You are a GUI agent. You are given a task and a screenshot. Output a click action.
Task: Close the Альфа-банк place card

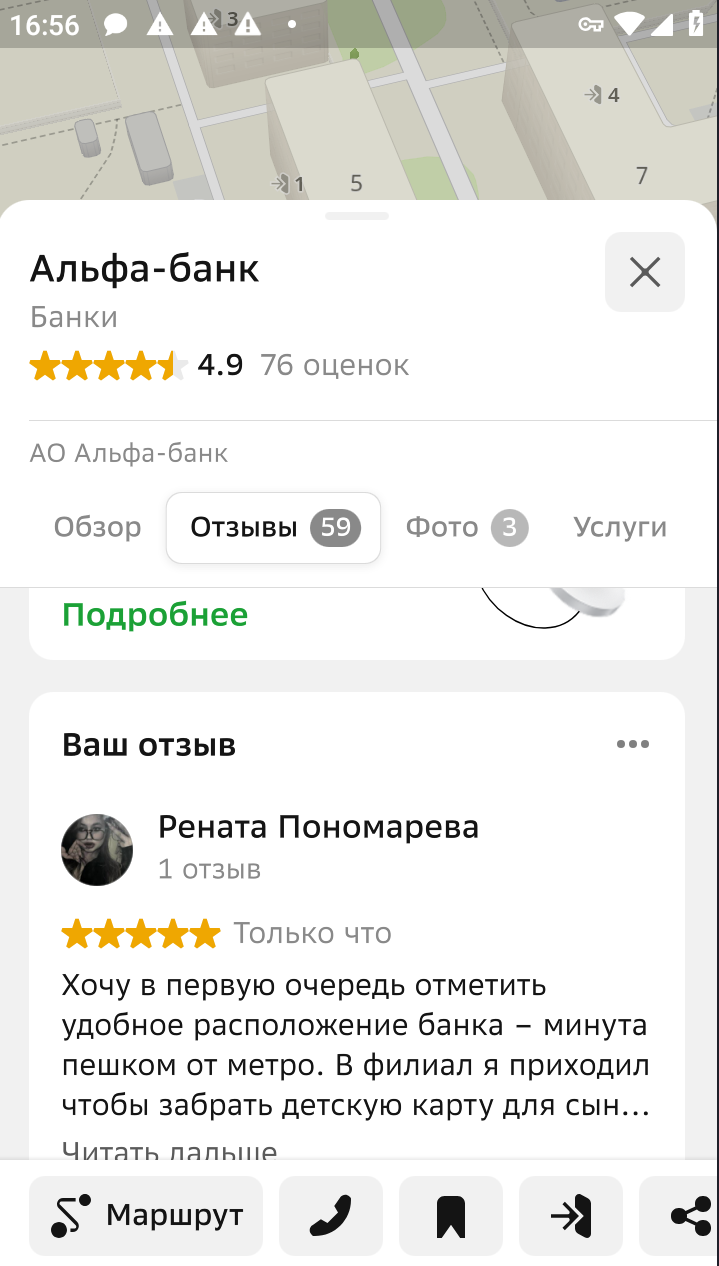point(645,272)
